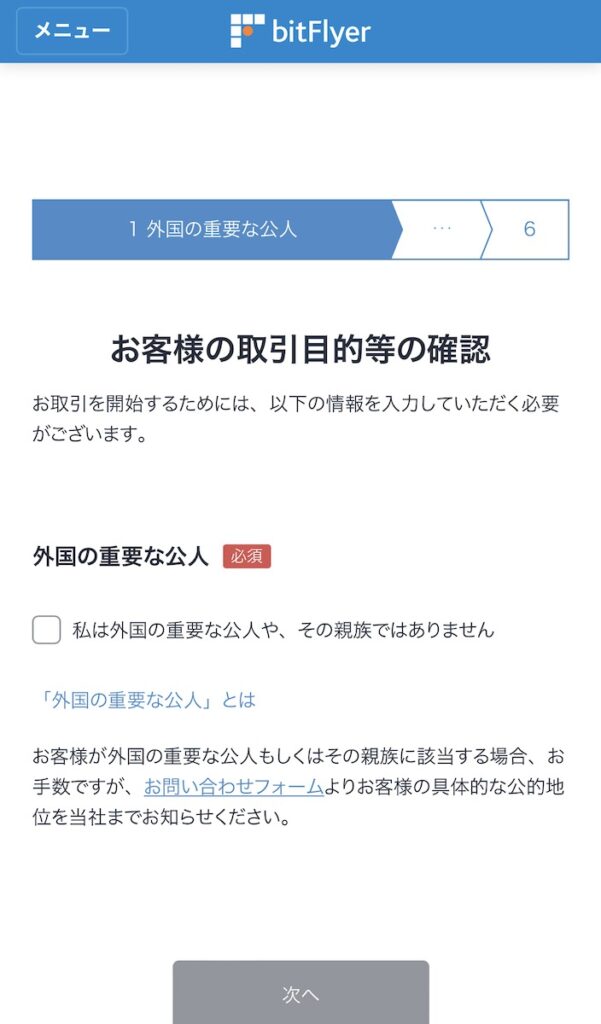The width and height of the screenshot is (601, 1024).
Task: Open the お問い合わせフォーム link
Action: (233, 787)
